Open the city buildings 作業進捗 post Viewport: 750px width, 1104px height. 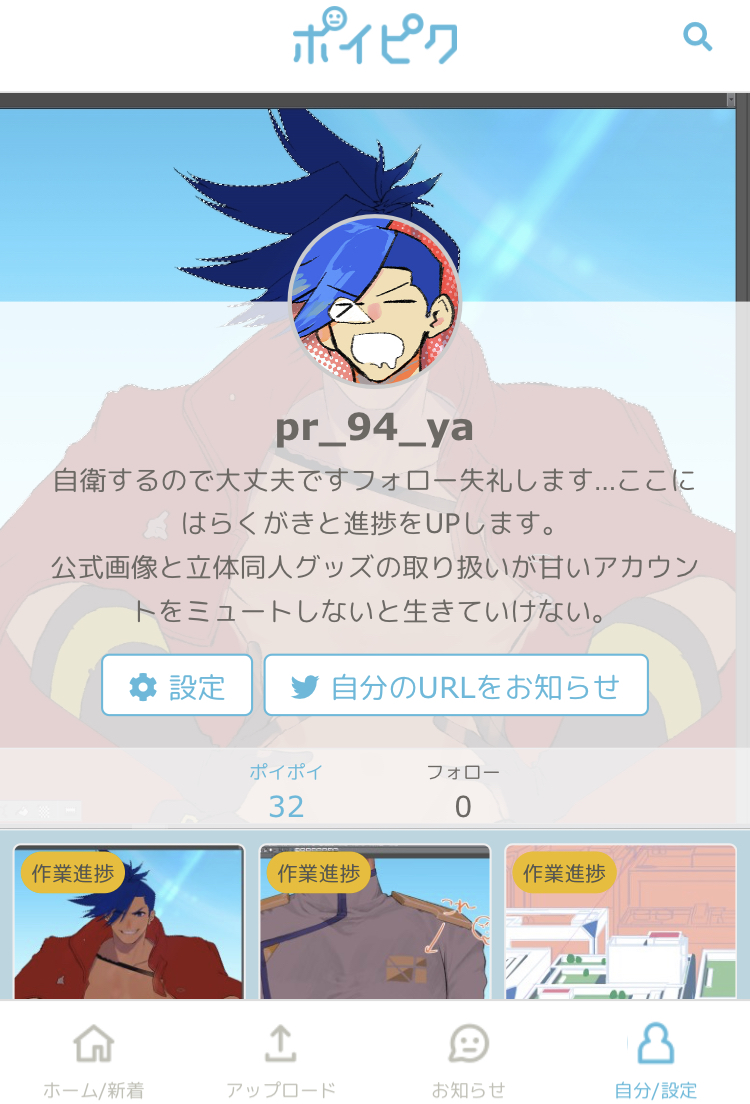[x=620, y=925]
